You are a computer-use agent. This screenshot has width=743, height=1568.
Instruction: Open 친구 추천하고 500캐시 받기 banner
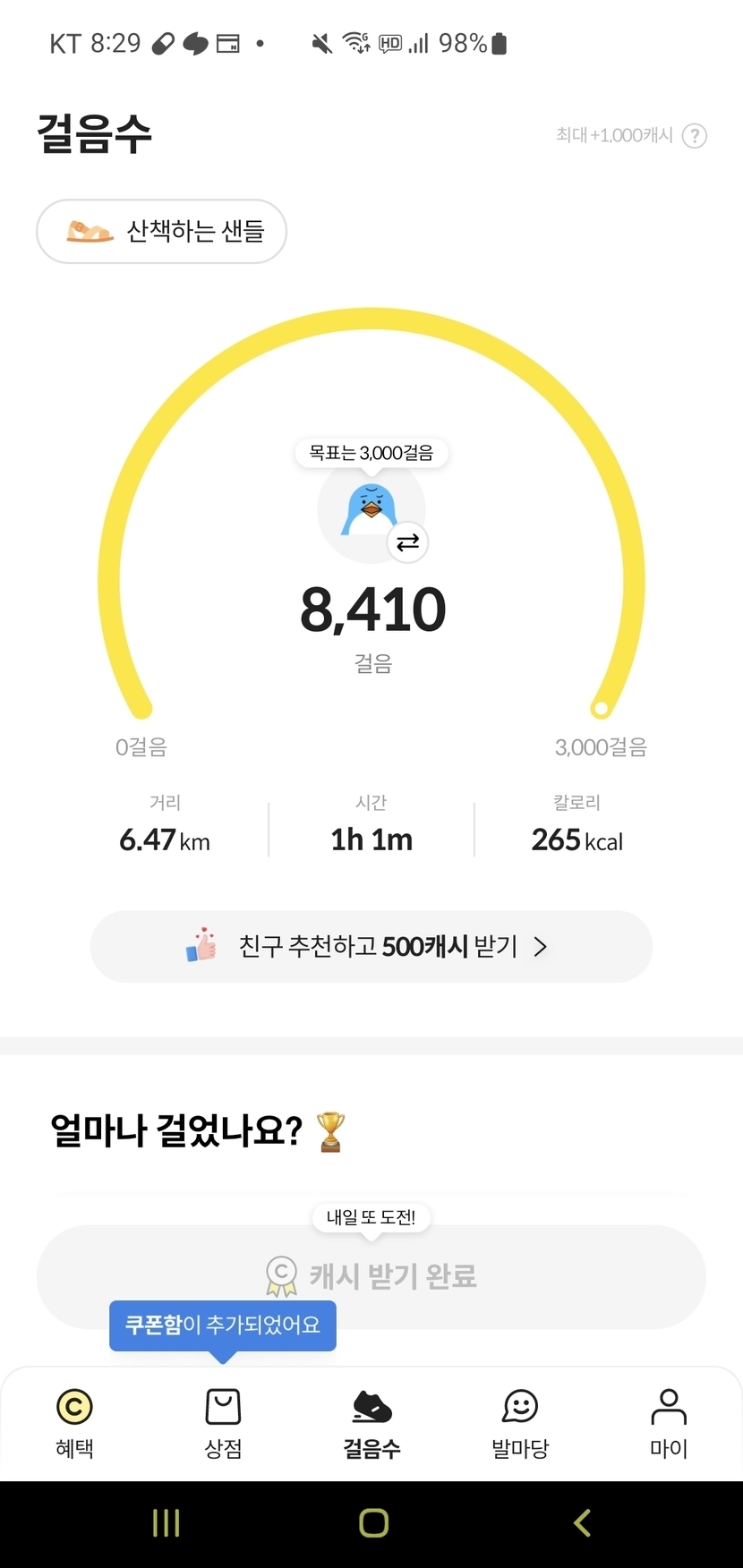371,947
